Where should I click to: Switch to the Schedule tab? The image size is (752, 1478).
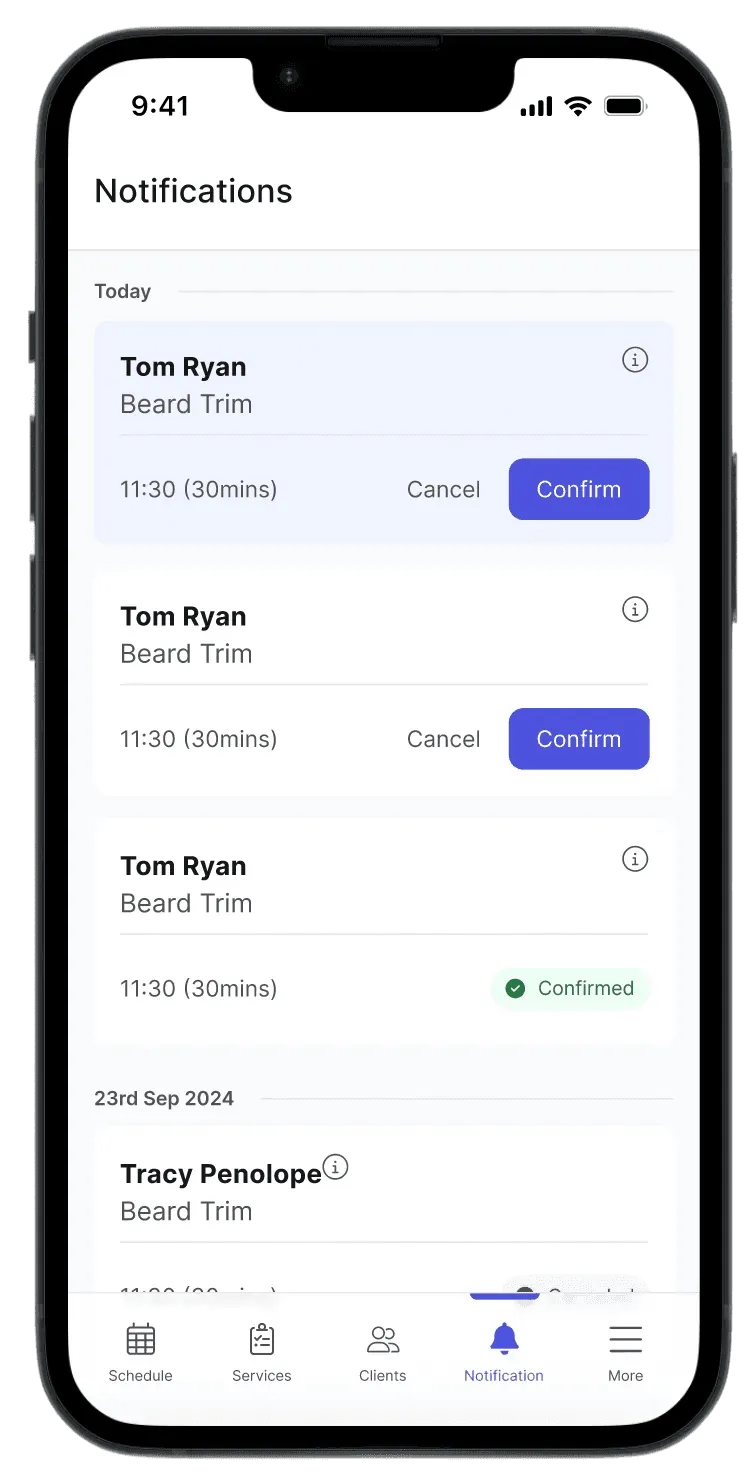click(x=140, y=1353)
